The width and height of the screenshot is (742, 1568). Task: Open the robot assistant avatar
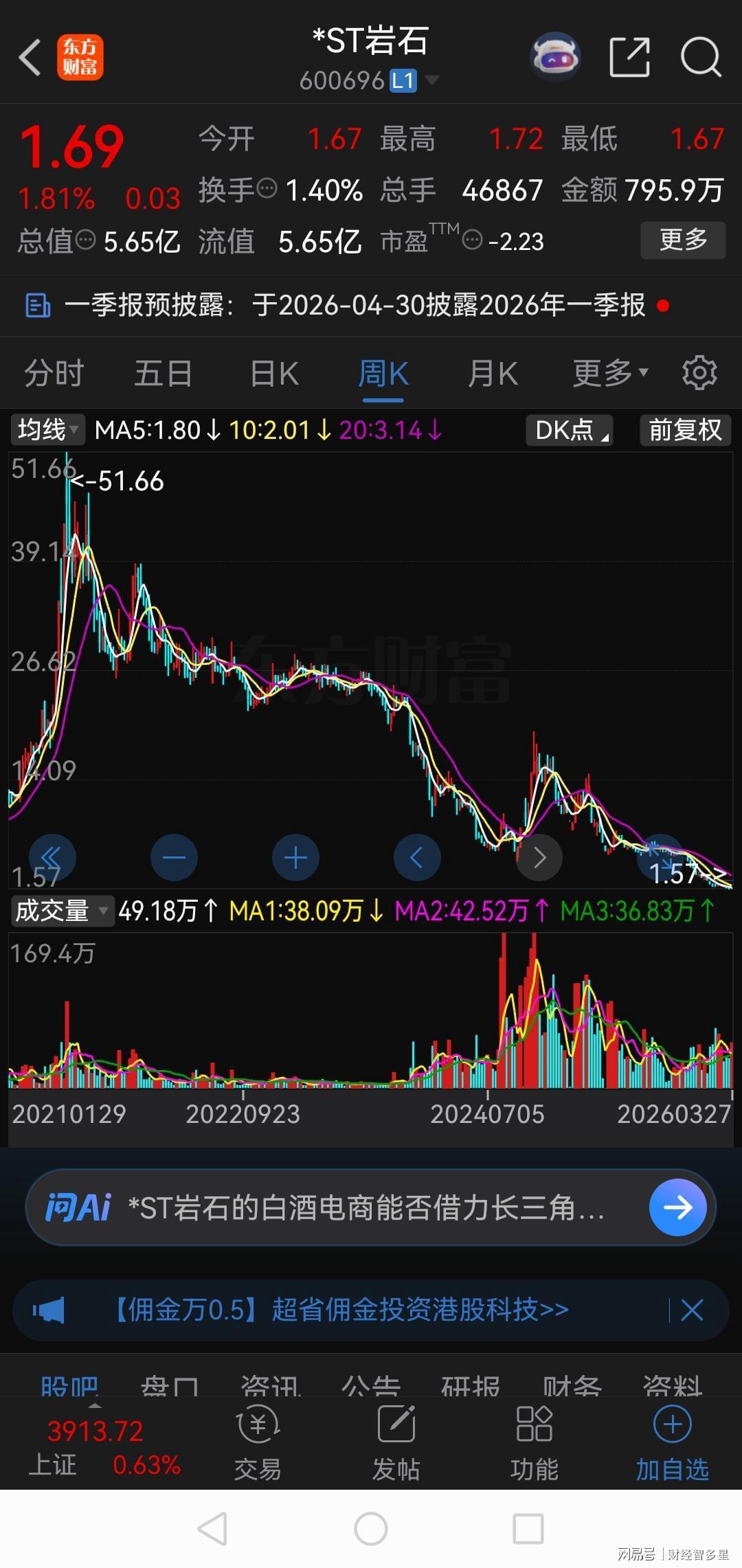555,57
